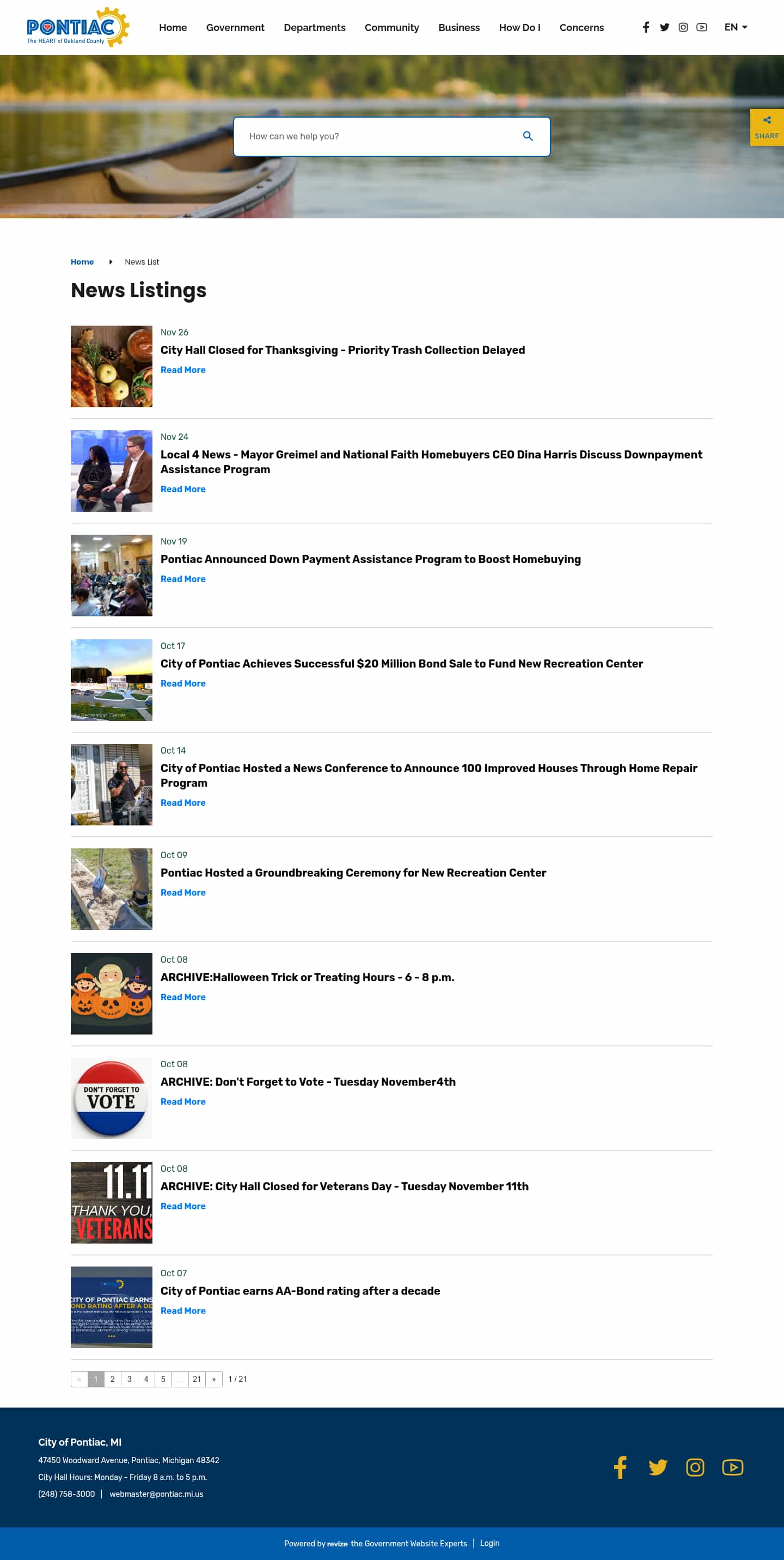Image resolution: width=784 pixels, height=1560 pixels.
Task: Open the $20 Million Bond Sale article title
Action: tap(401, 664)
